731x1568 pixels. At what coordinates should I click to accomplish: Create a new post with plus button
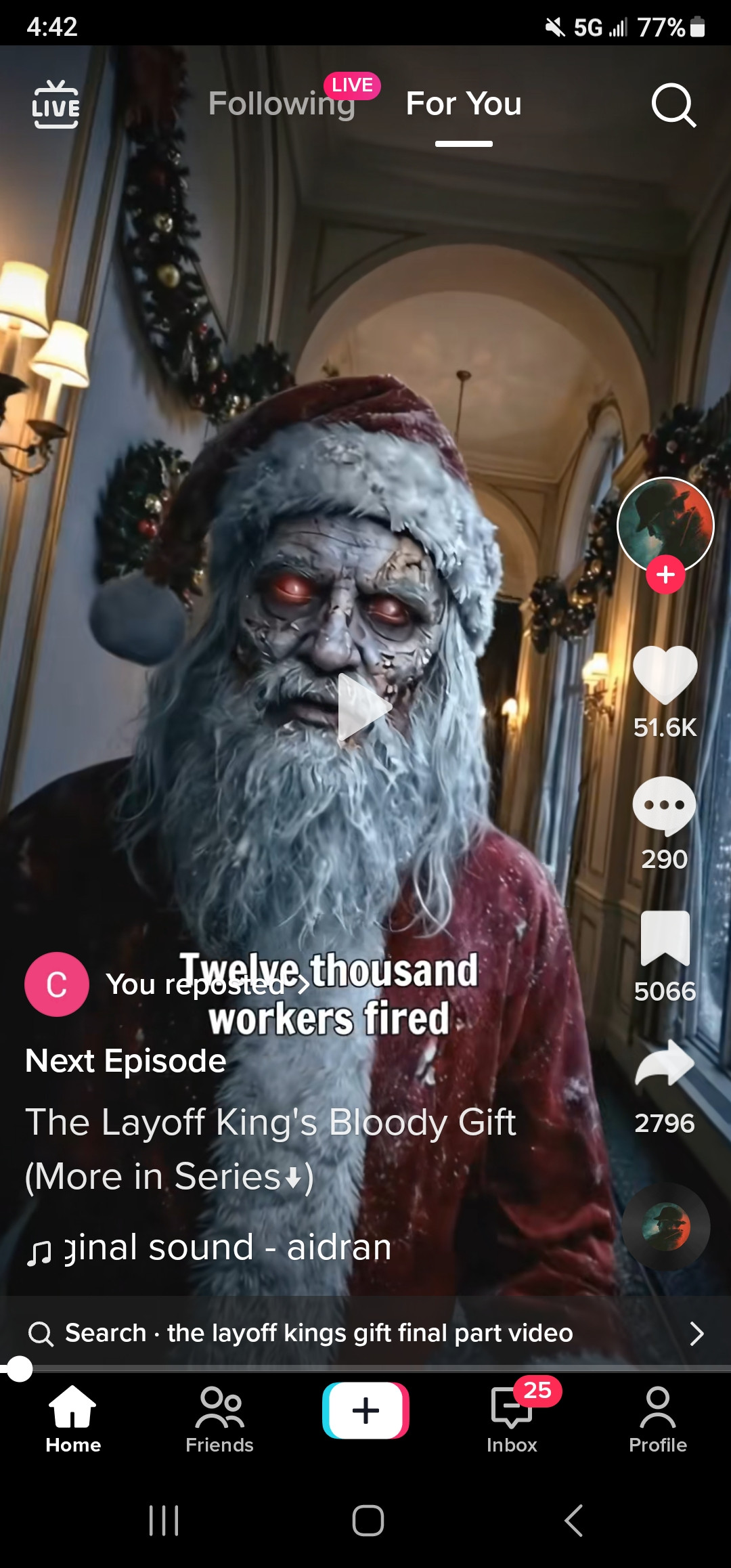click(365, 1411)
